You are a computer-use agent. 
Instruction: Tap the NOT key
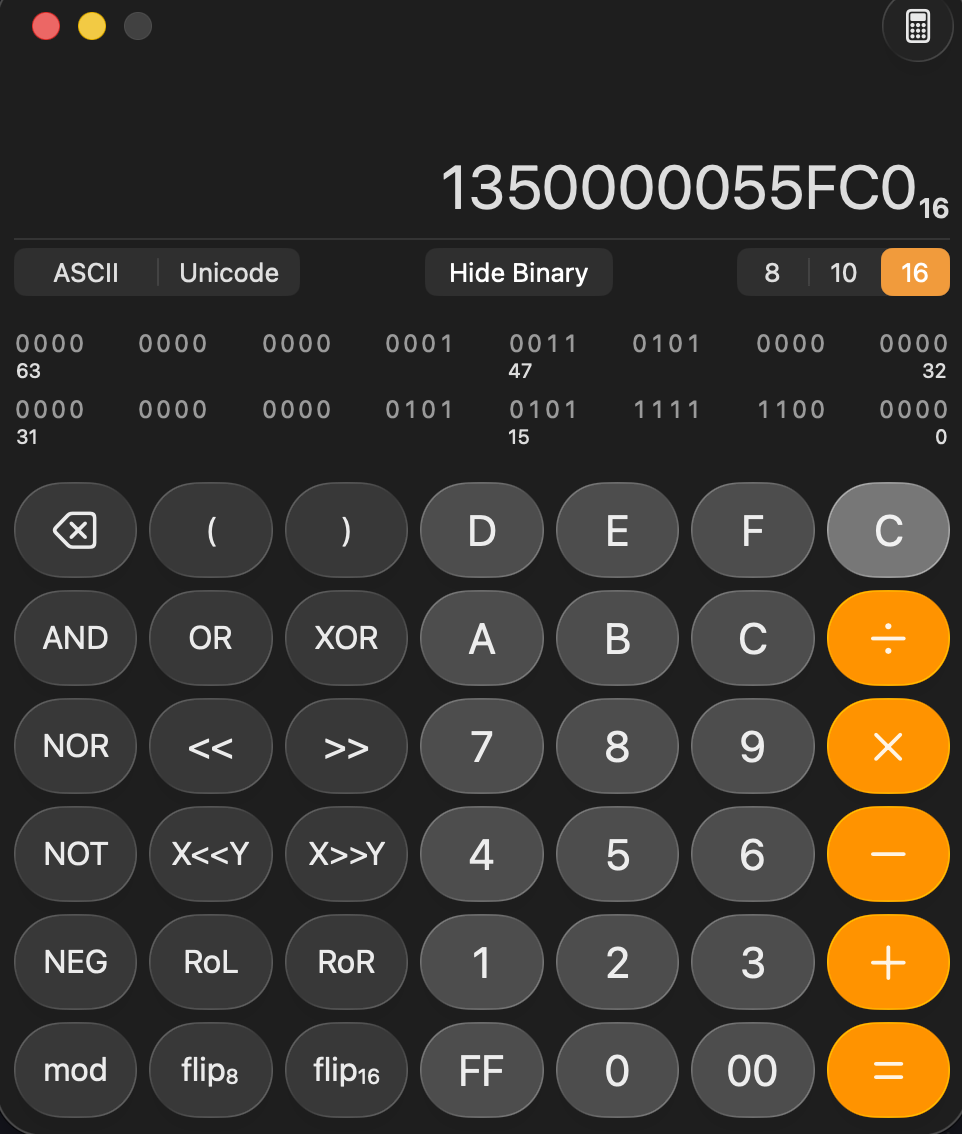pyautogui.click(x=75, y=855)
